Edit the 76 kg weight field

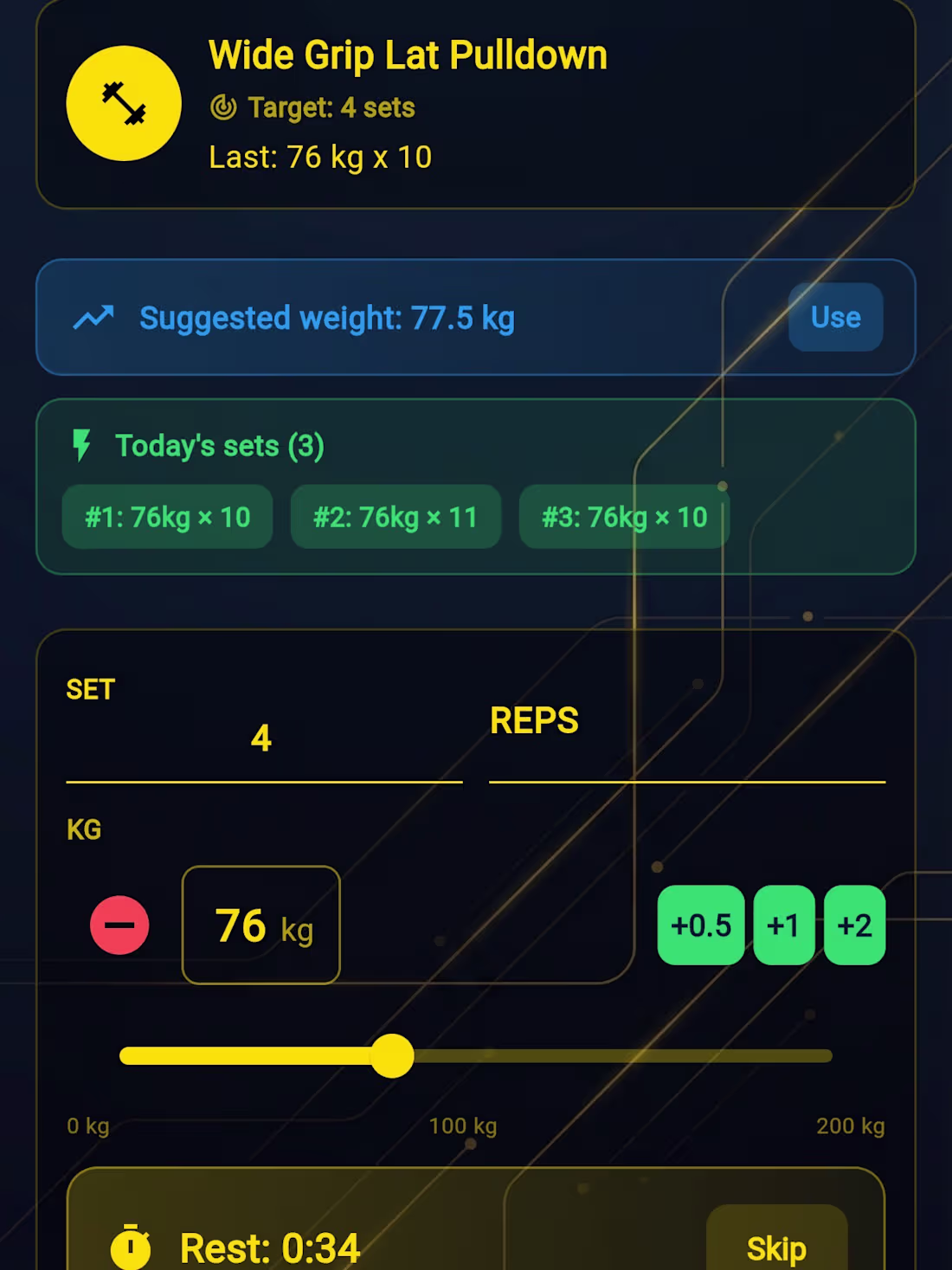point(261,925)
